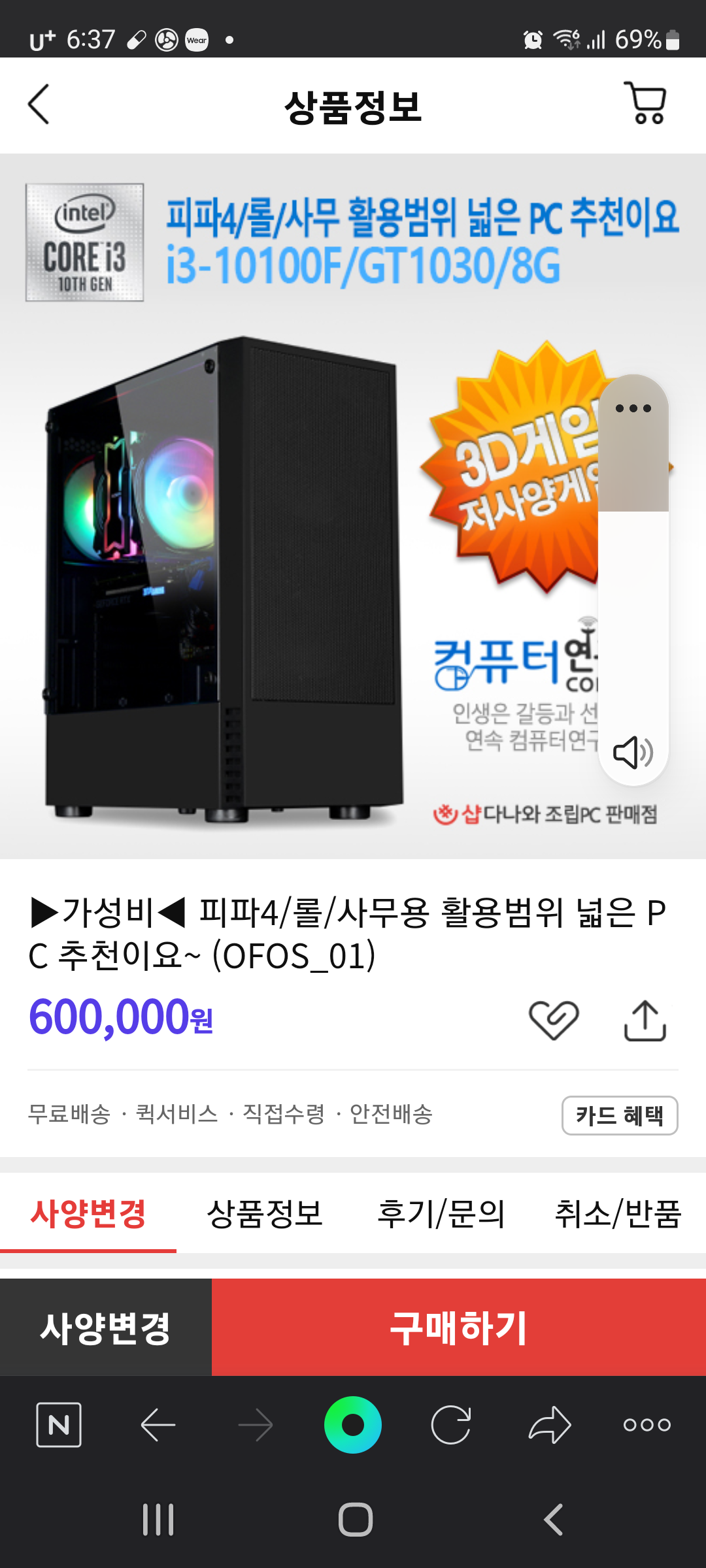
Task: Open Naver home with the N button
Action: point(59,1424)
